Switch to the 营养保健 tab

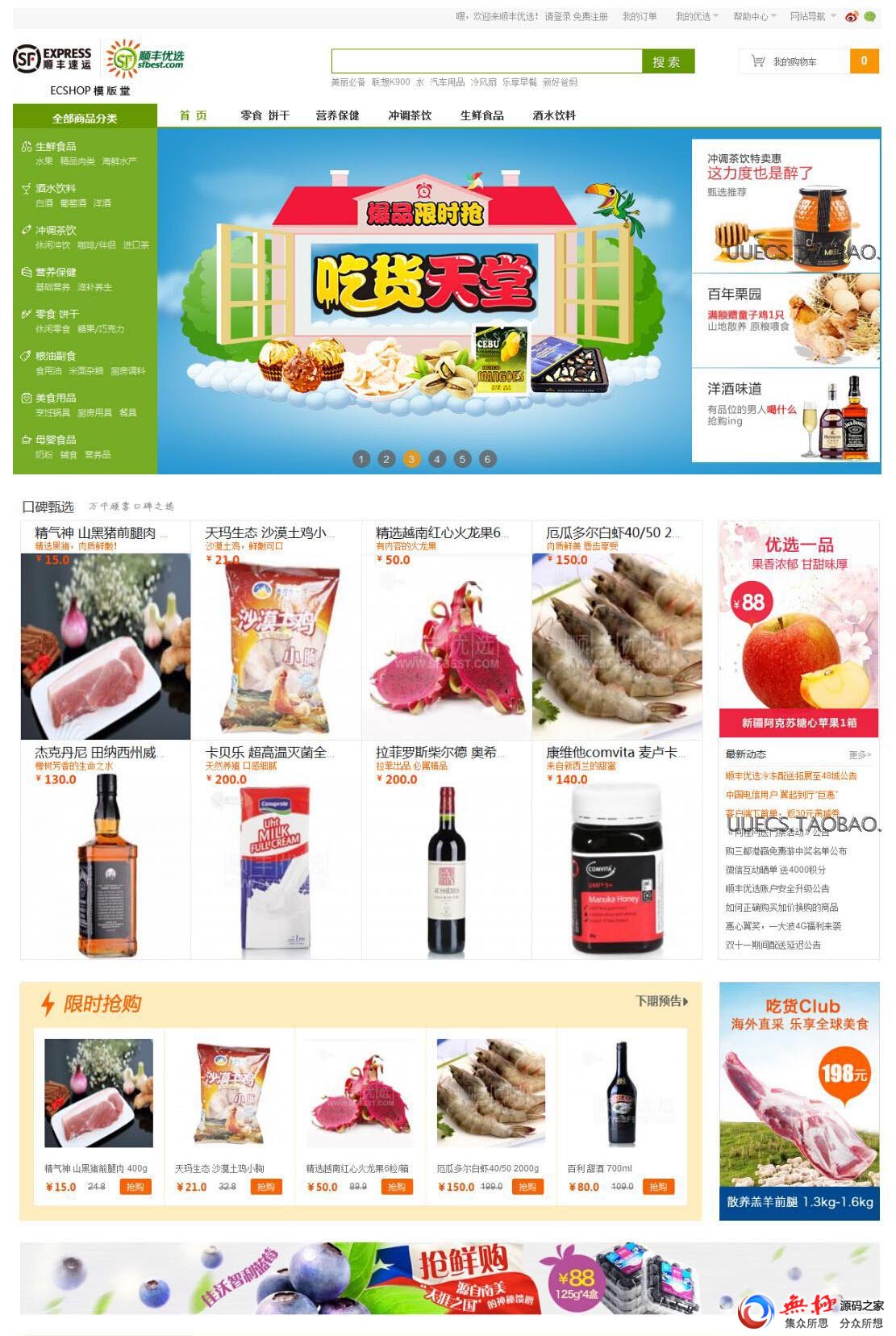point(337,115)
